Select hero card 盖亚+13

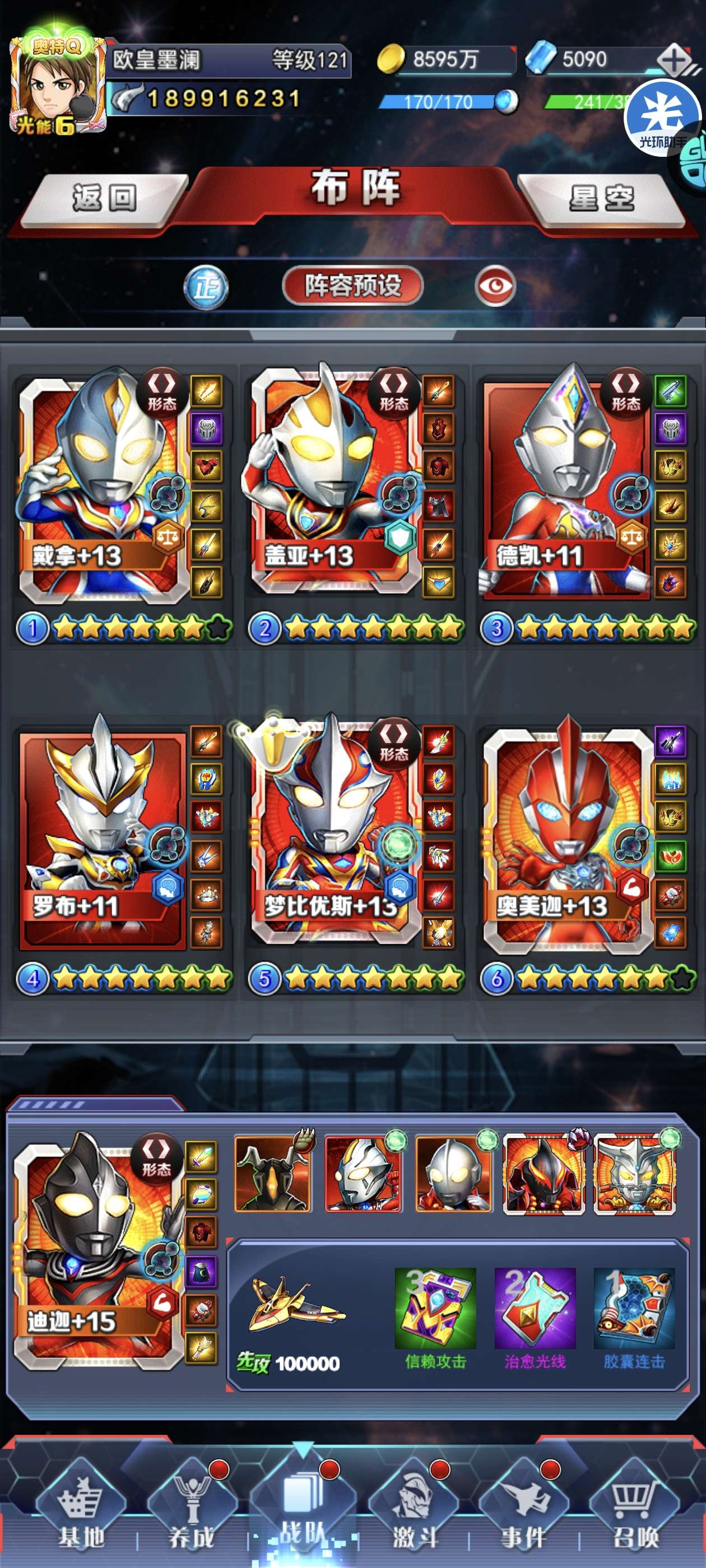tap(335, 487)
